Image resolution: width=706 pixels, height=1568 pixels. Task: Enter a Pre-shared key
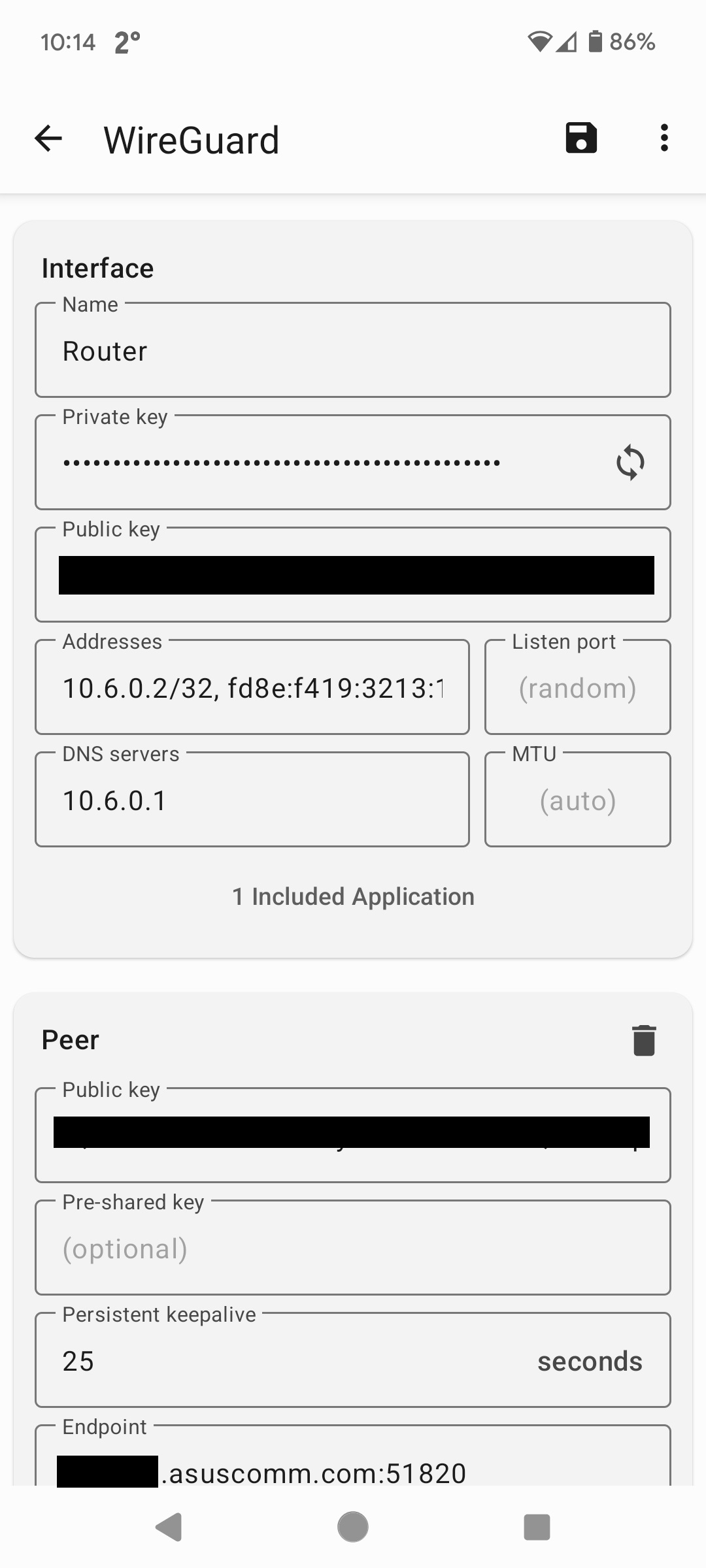point(353,1248)
